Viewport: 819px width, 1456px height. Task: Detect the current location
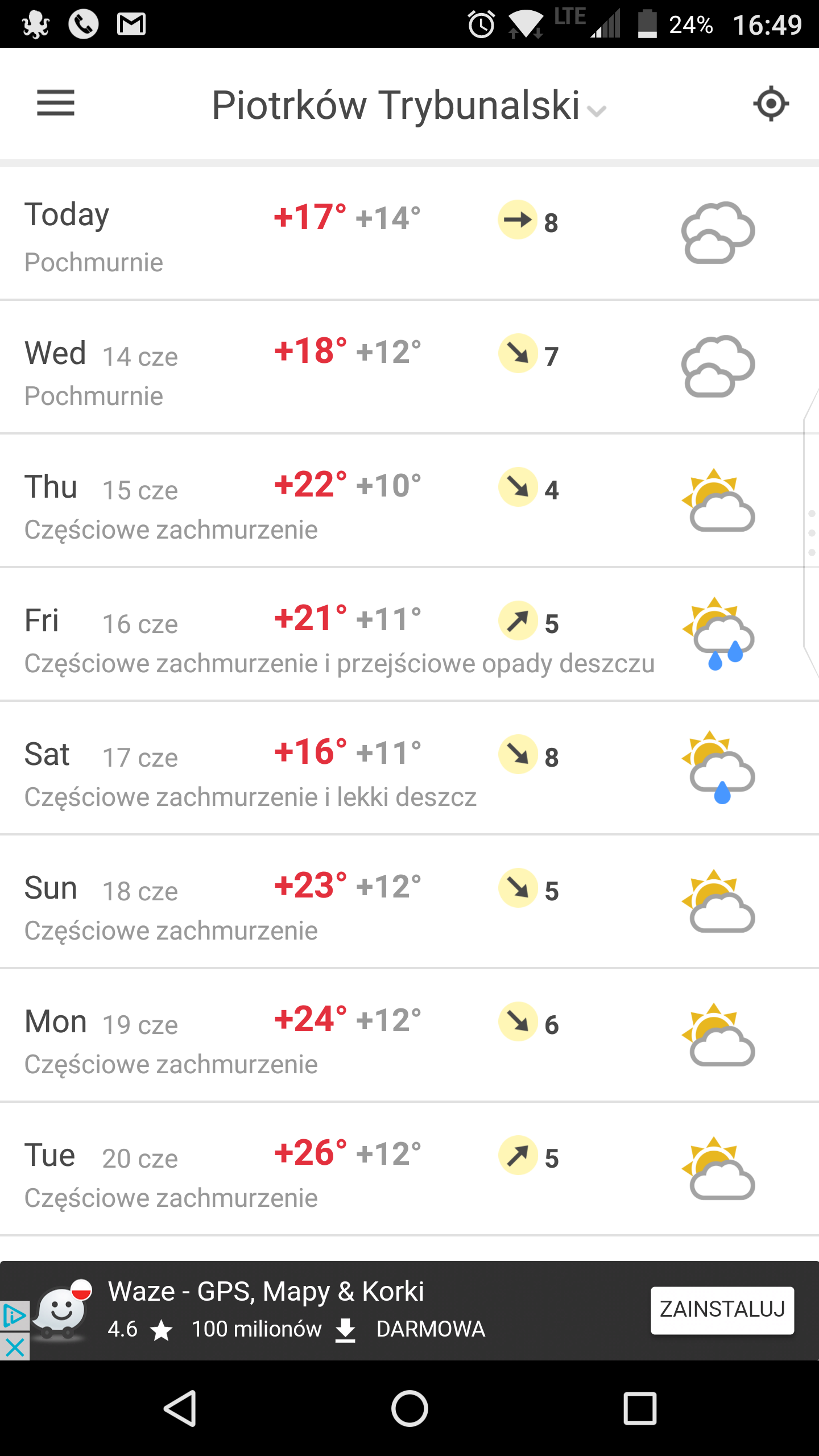771,104
